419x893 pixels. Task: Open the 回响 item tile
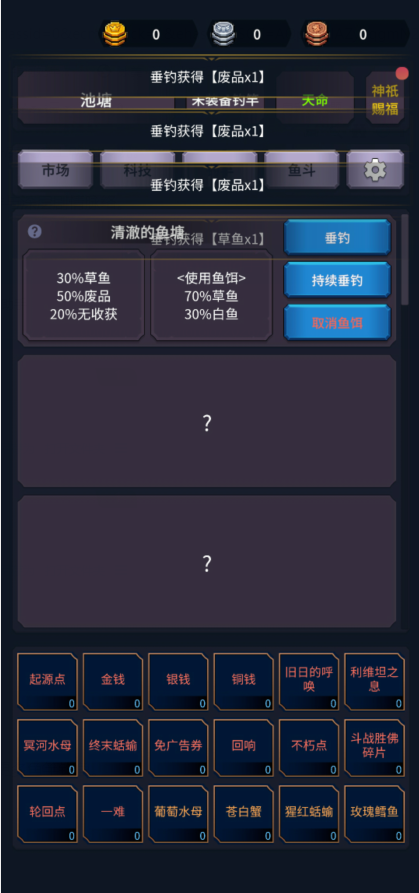click(244, 748)
